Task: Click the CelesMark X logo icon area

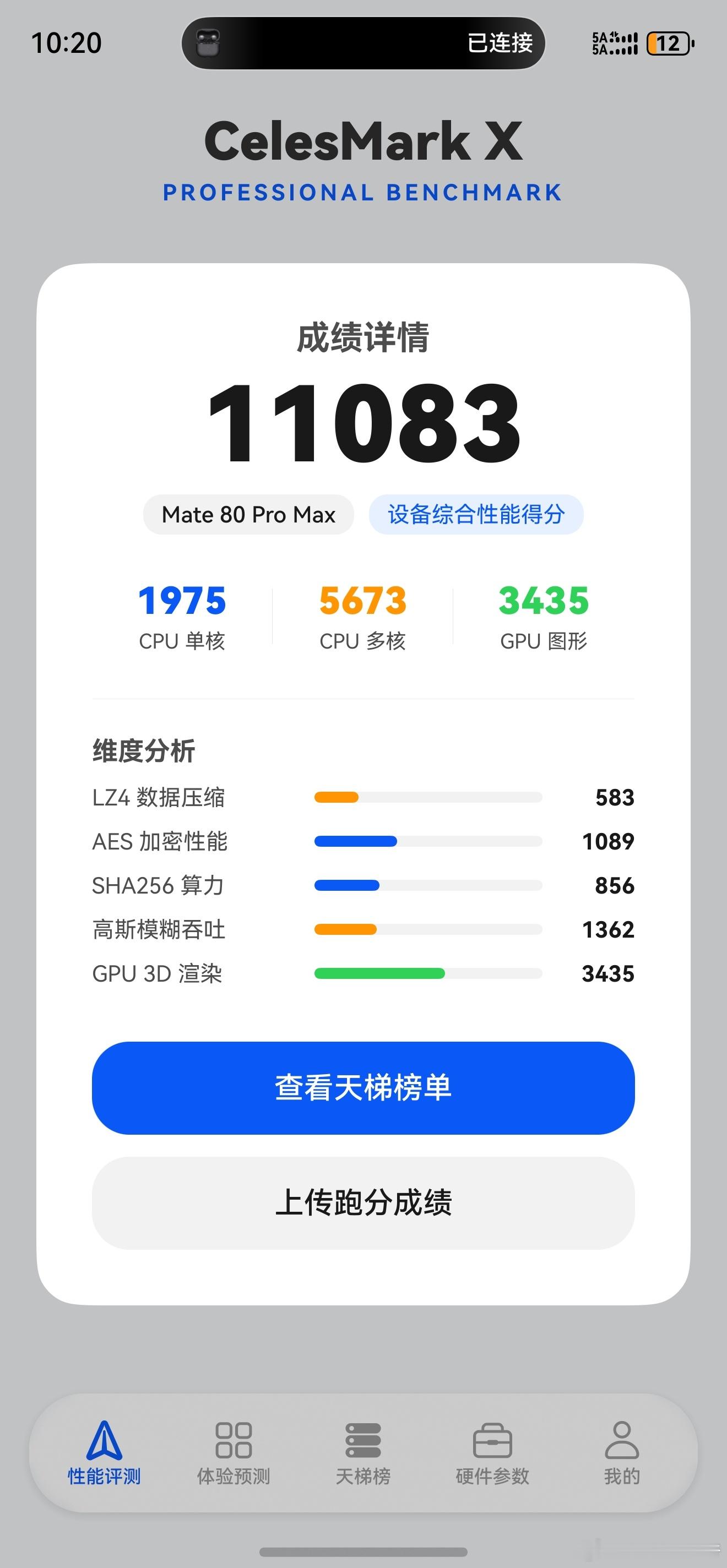Action: pos(363,143)
